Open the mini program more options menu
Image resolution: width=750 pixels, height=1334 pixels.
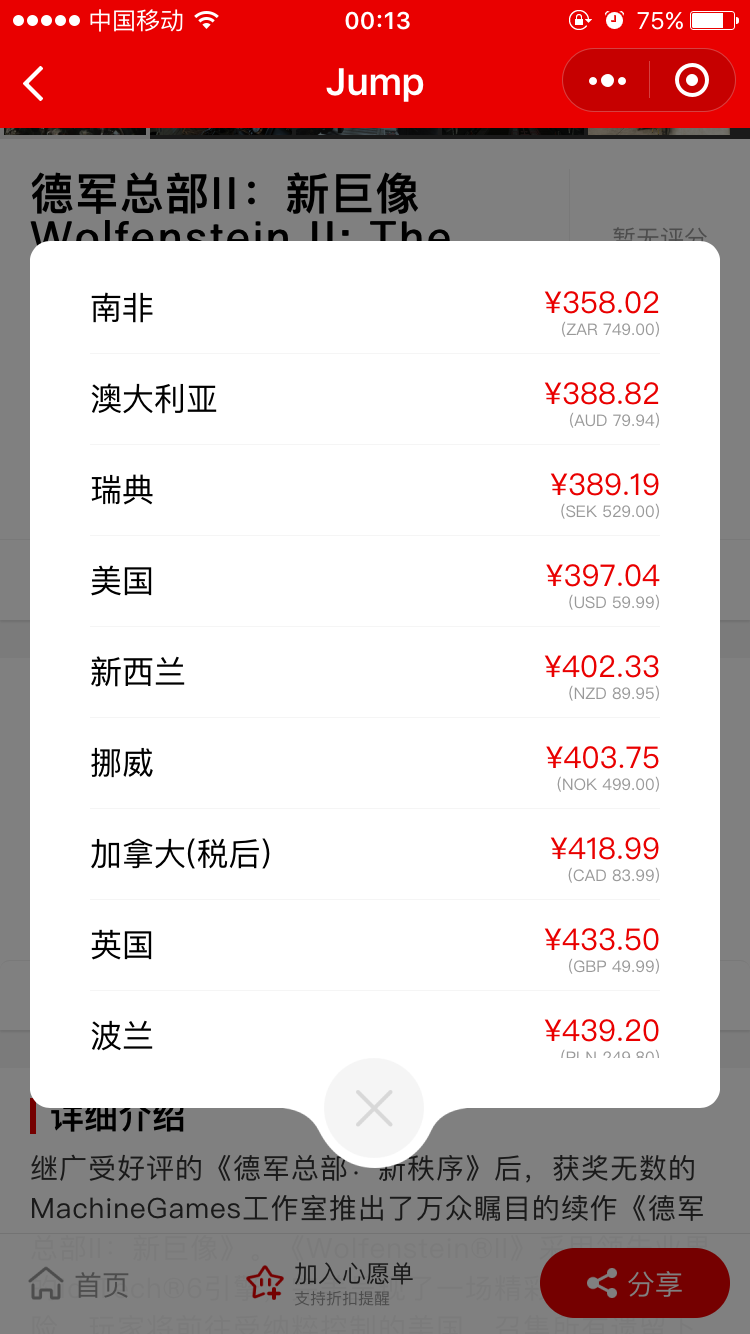(607, 81)
